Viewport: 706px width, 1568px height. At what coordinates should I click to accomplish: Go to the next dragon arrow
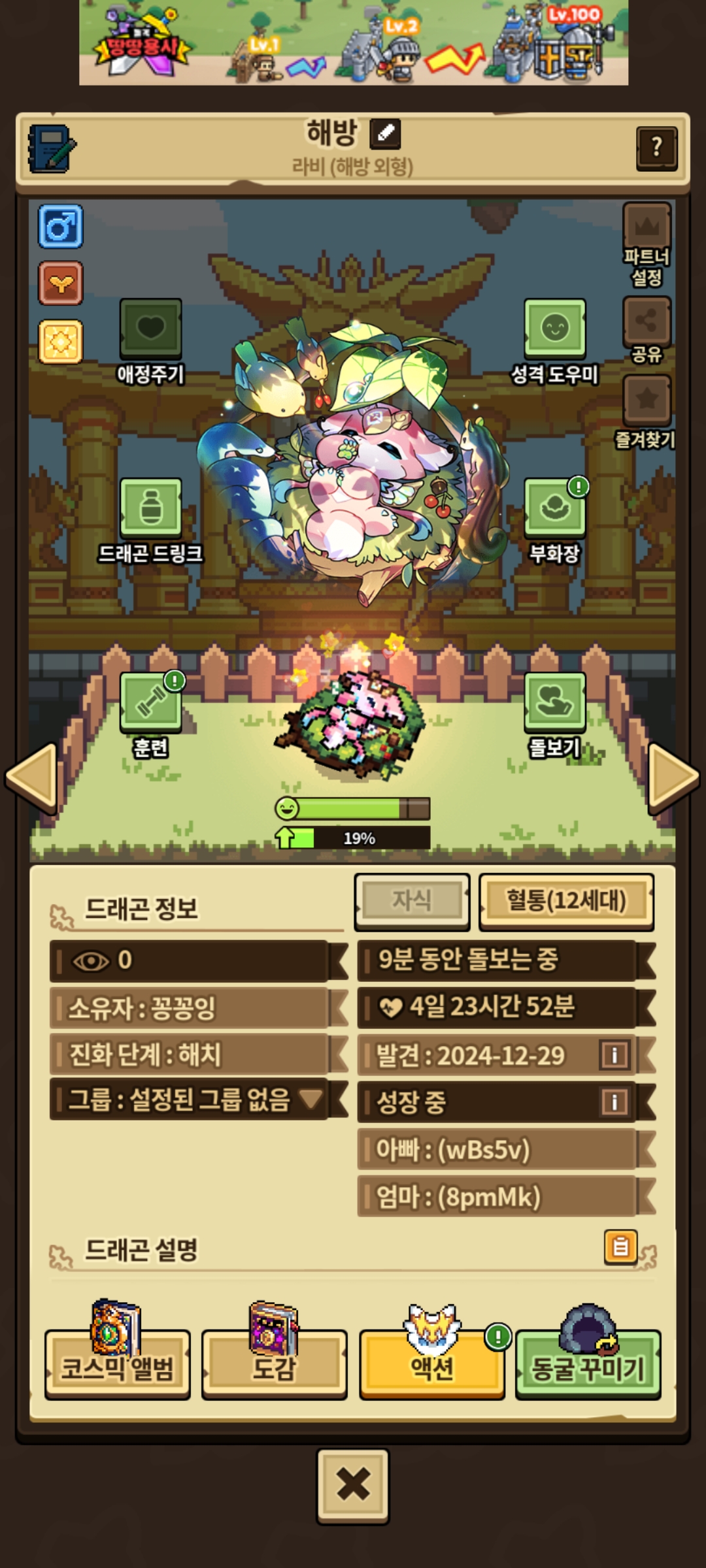click(x=673, y=777)
